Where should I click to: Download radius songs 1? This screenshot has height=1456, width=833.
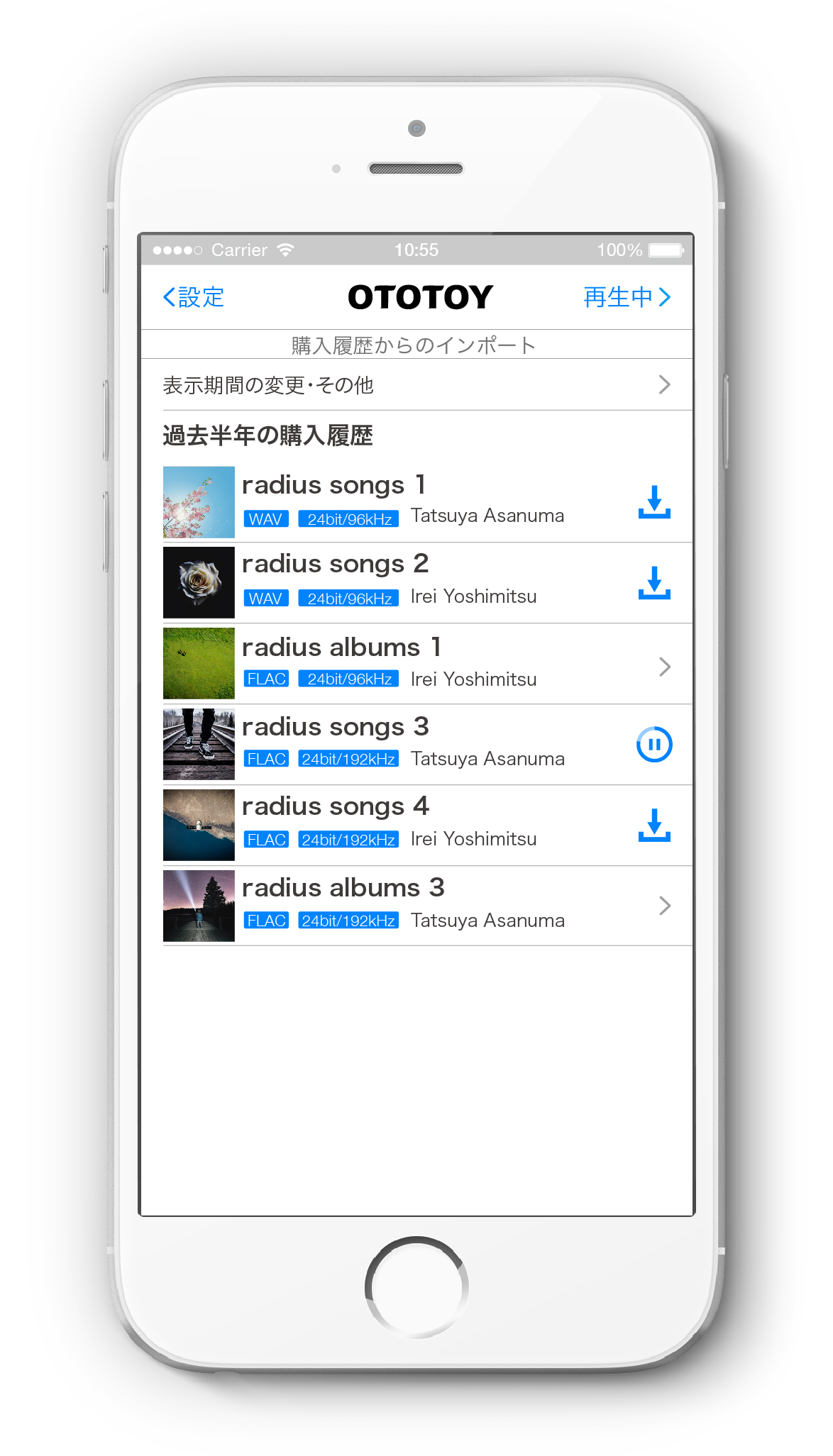pos(654,502)
